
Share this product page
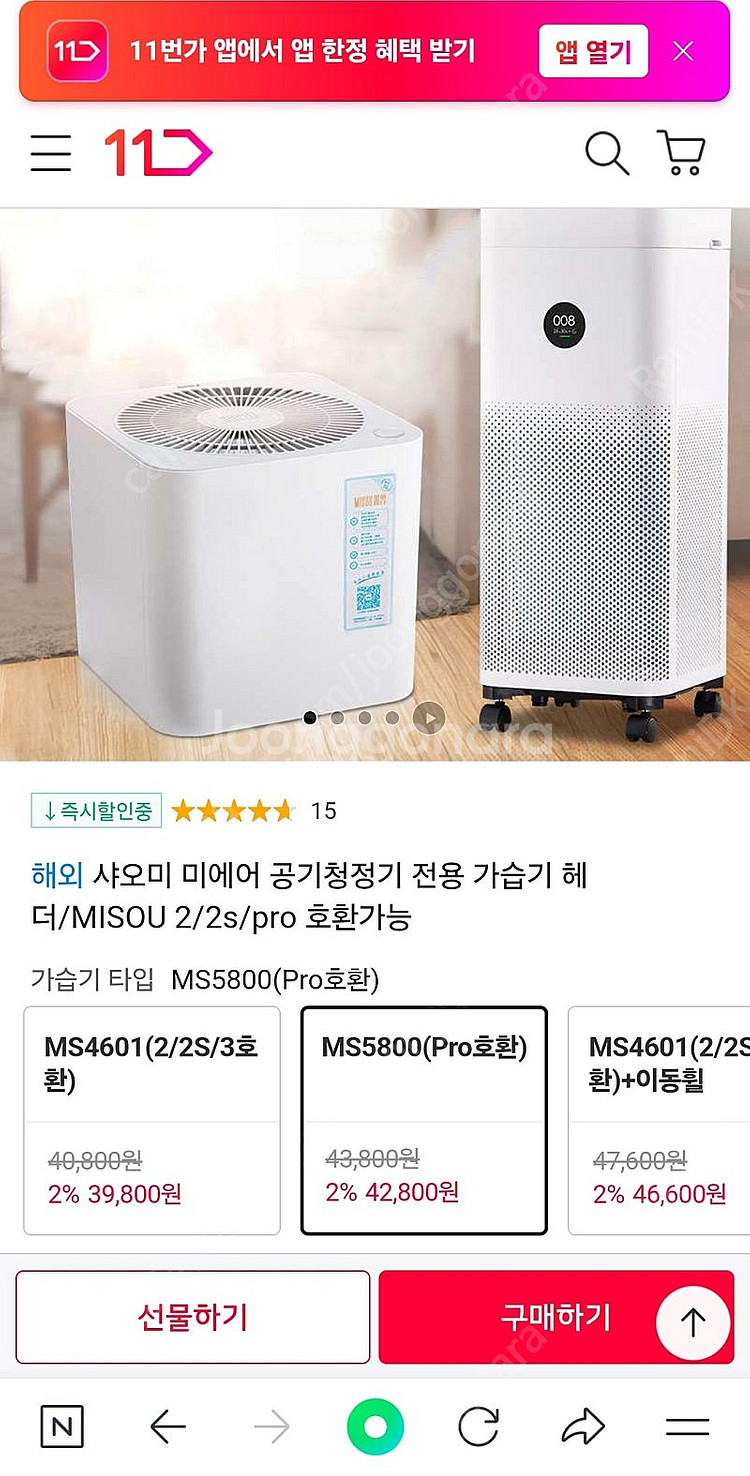click(582, 1427)
